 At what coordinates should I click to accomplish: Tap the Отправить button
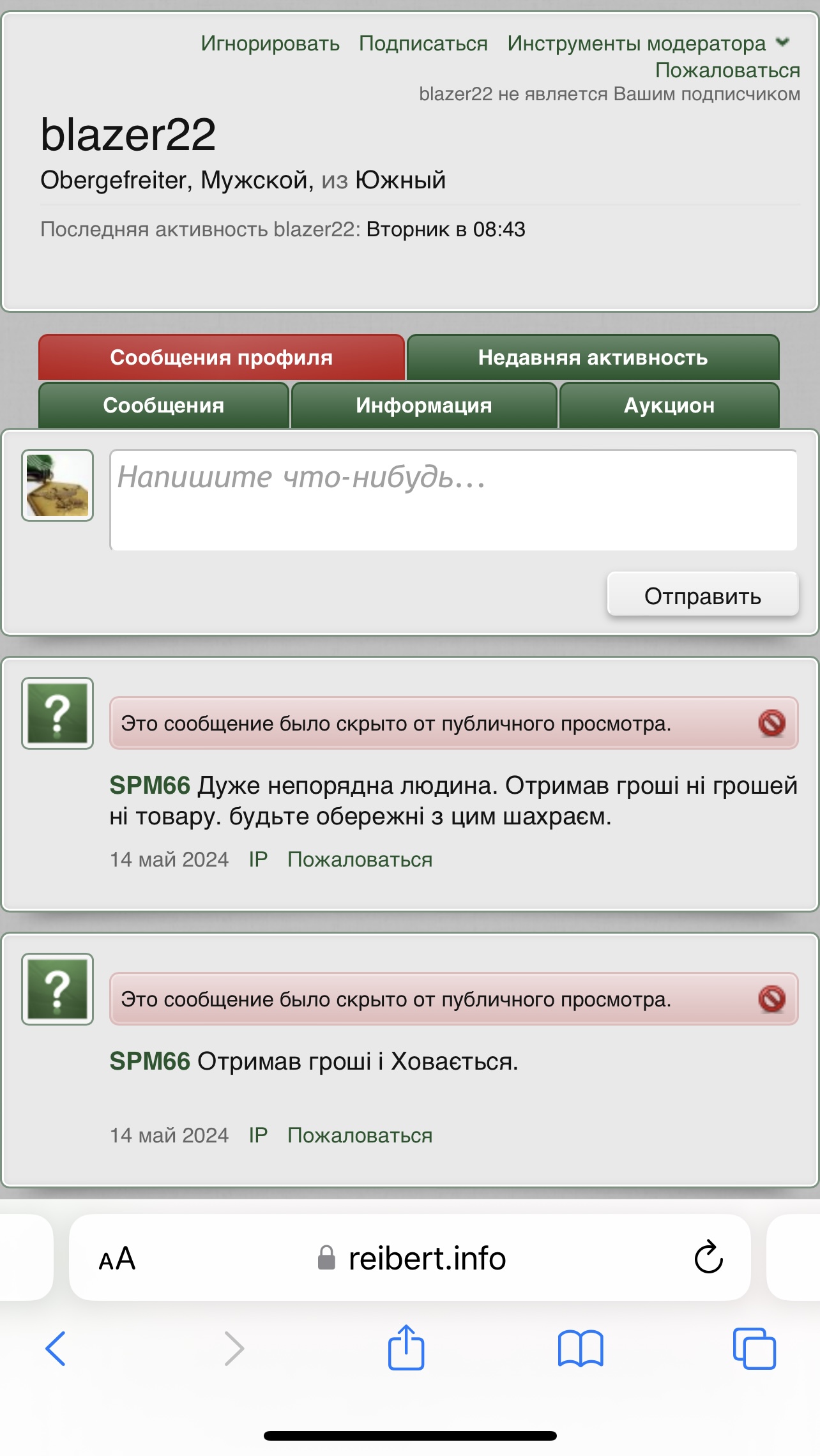coord(702,595)
